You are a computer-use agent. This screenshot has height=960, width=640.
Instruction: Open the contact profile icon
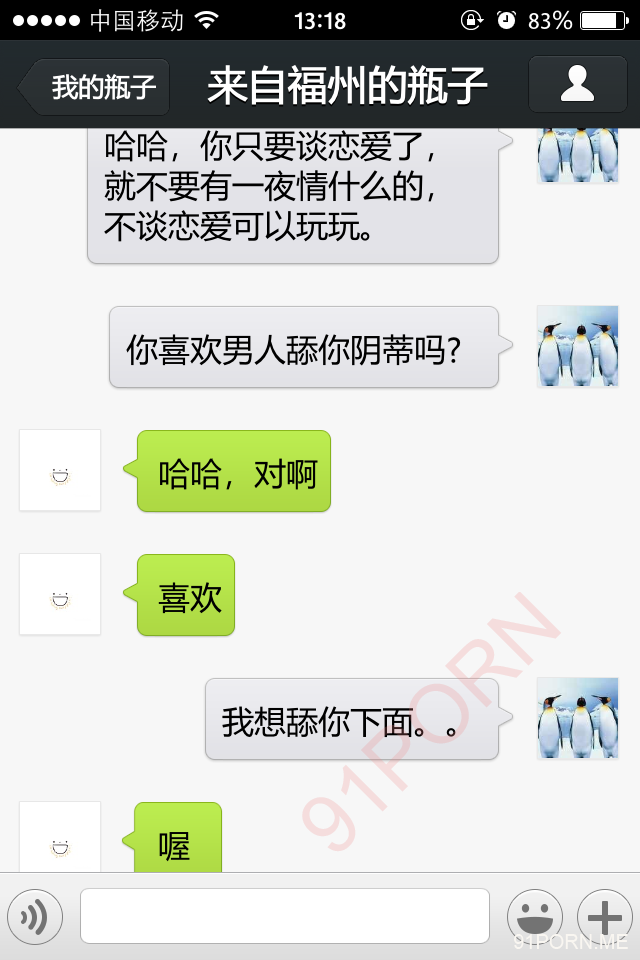[577, 85]
